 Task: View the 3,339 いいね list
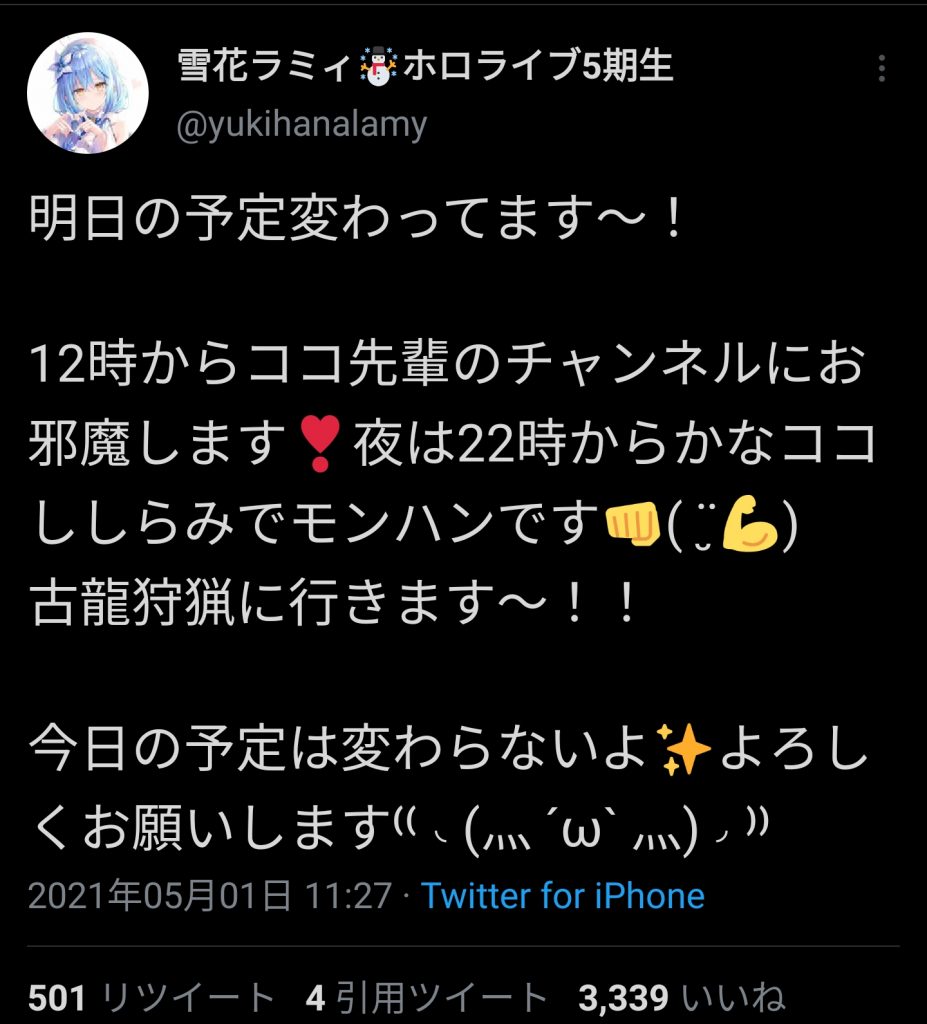tap(681, 997)
